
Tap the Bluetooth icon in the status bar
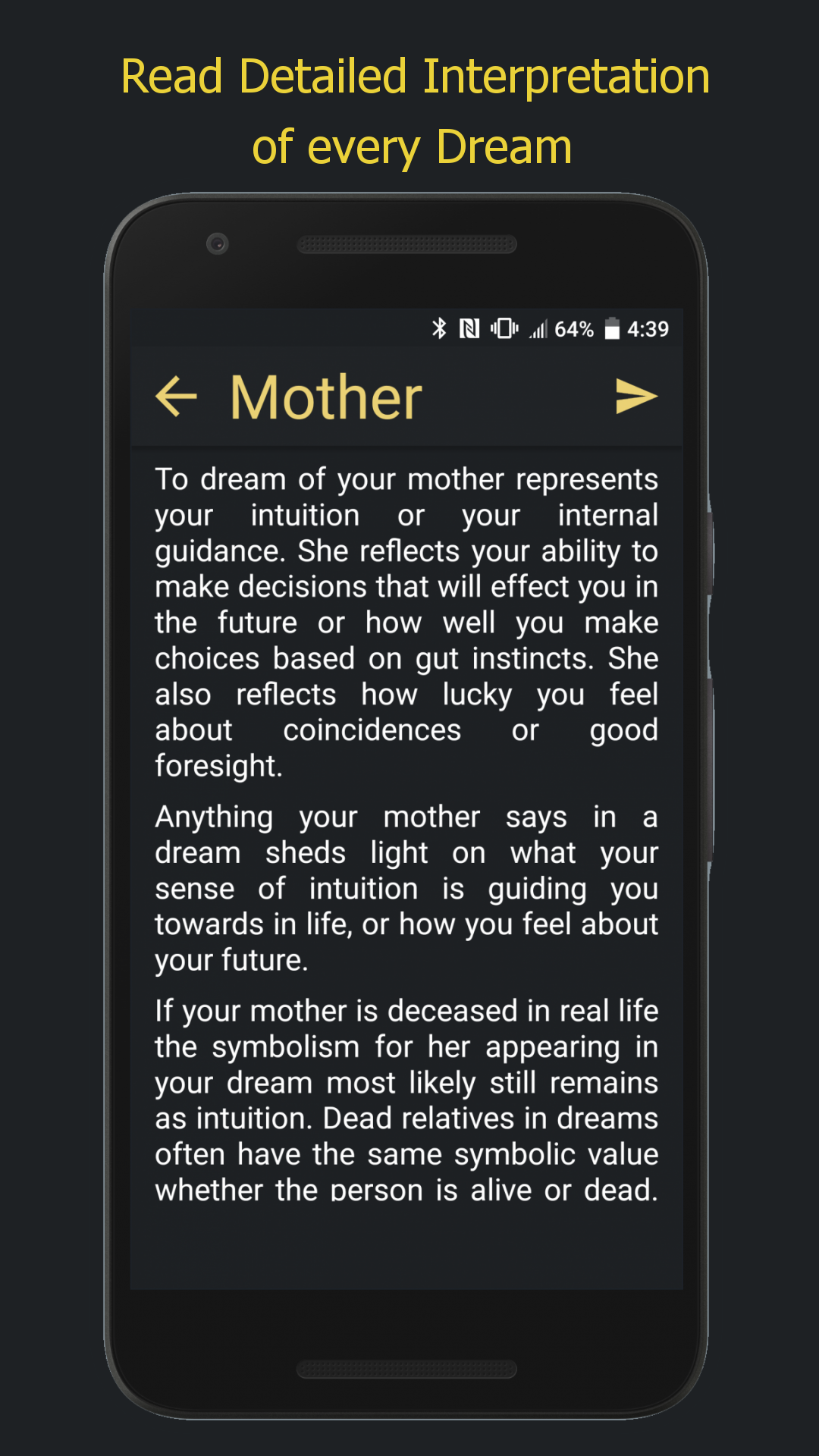(440, 329)
